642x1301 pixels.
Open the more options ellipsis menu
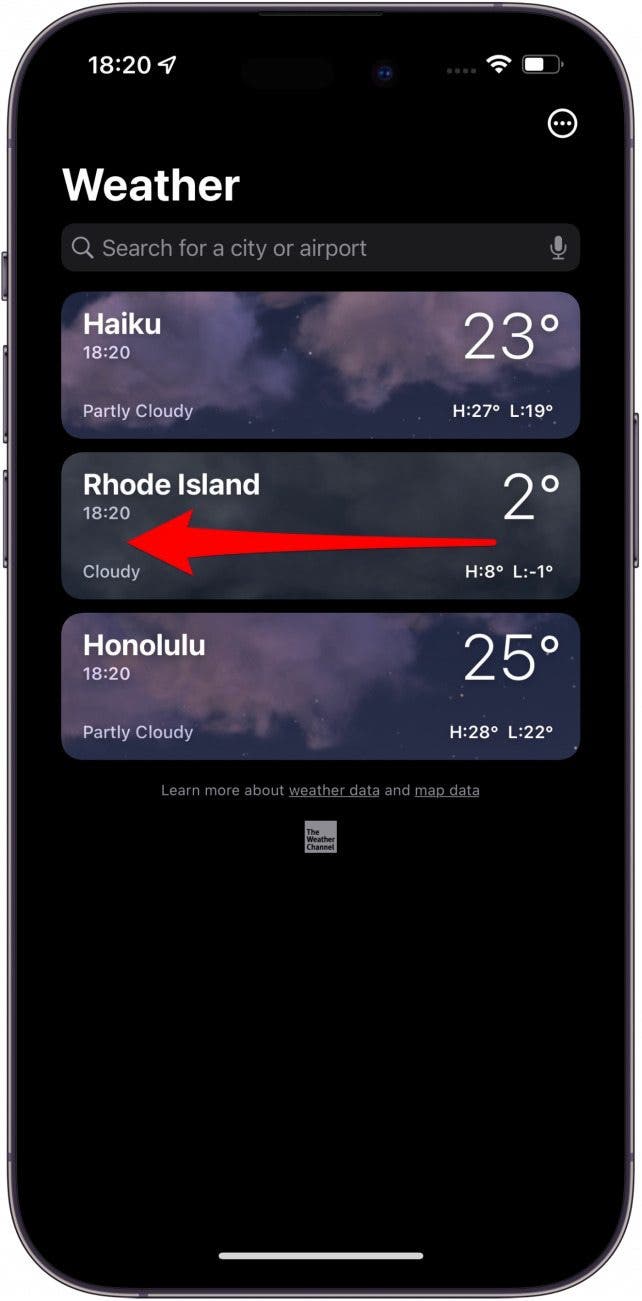[x=563, y=123]
